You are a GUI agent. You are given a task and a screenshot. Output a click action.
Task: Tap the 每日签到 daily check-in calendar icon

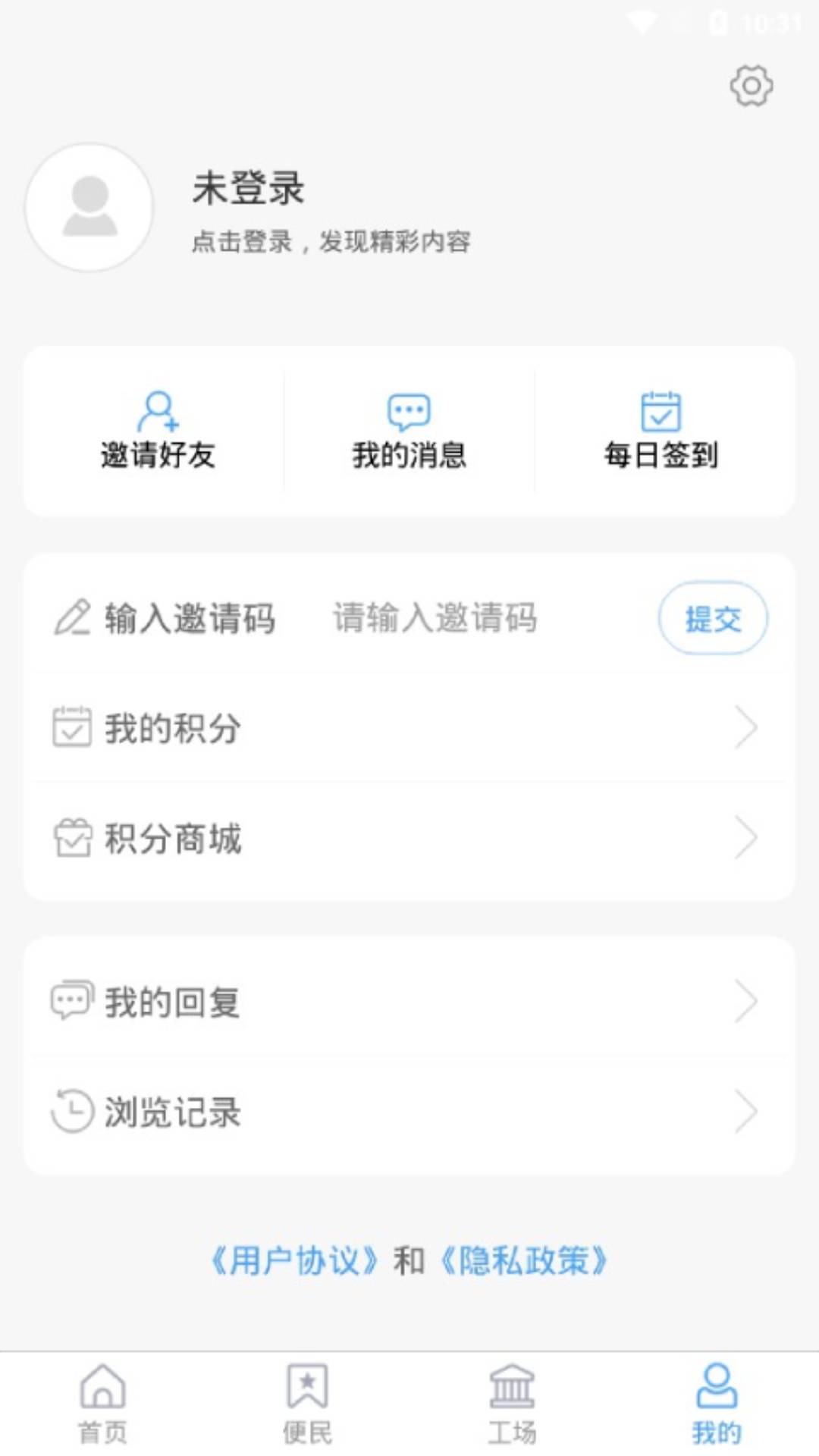(x=661, y=412)
